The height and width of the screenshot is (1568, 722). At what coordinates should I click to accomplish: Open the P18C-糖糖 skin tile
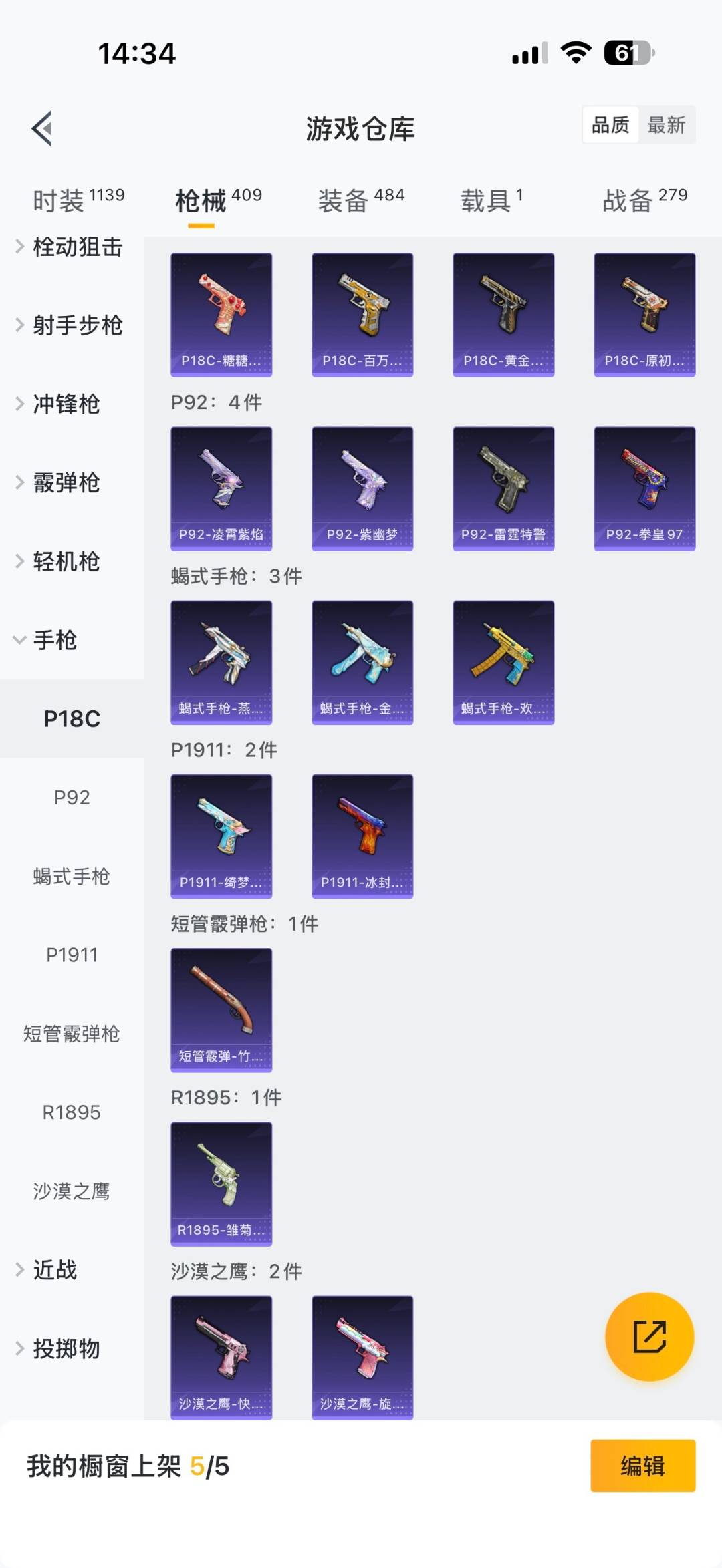221,314
